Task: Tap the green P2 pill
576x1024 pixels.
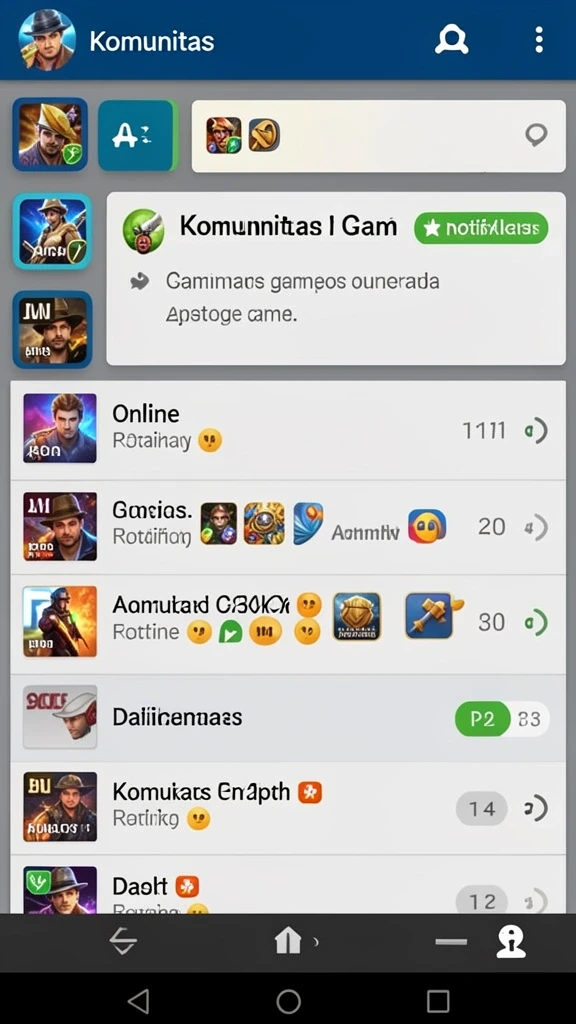Action: click(x=482, y=719)
